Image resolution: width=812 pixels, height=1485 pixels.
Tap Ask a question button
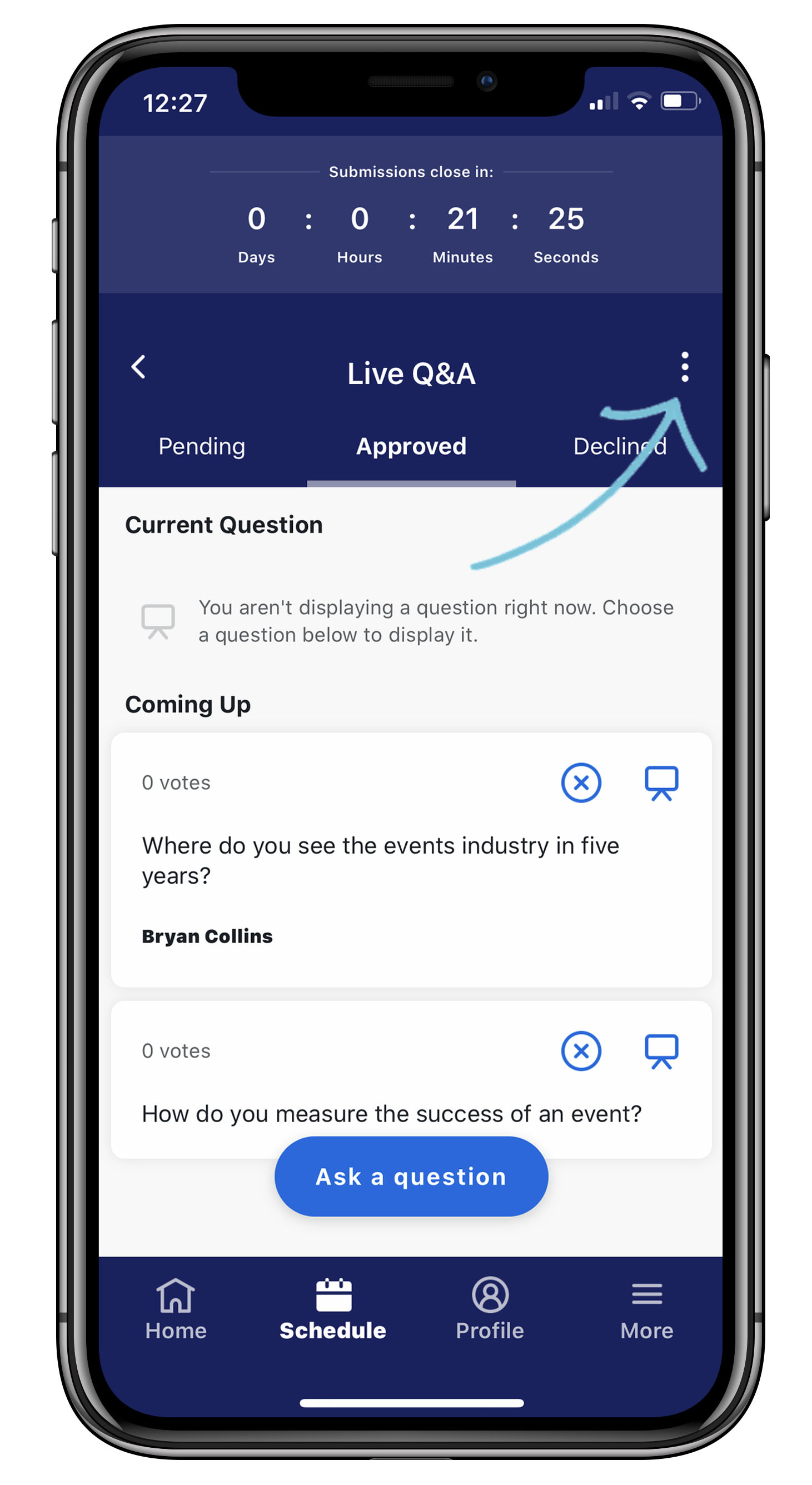[x=411, y=1176]
